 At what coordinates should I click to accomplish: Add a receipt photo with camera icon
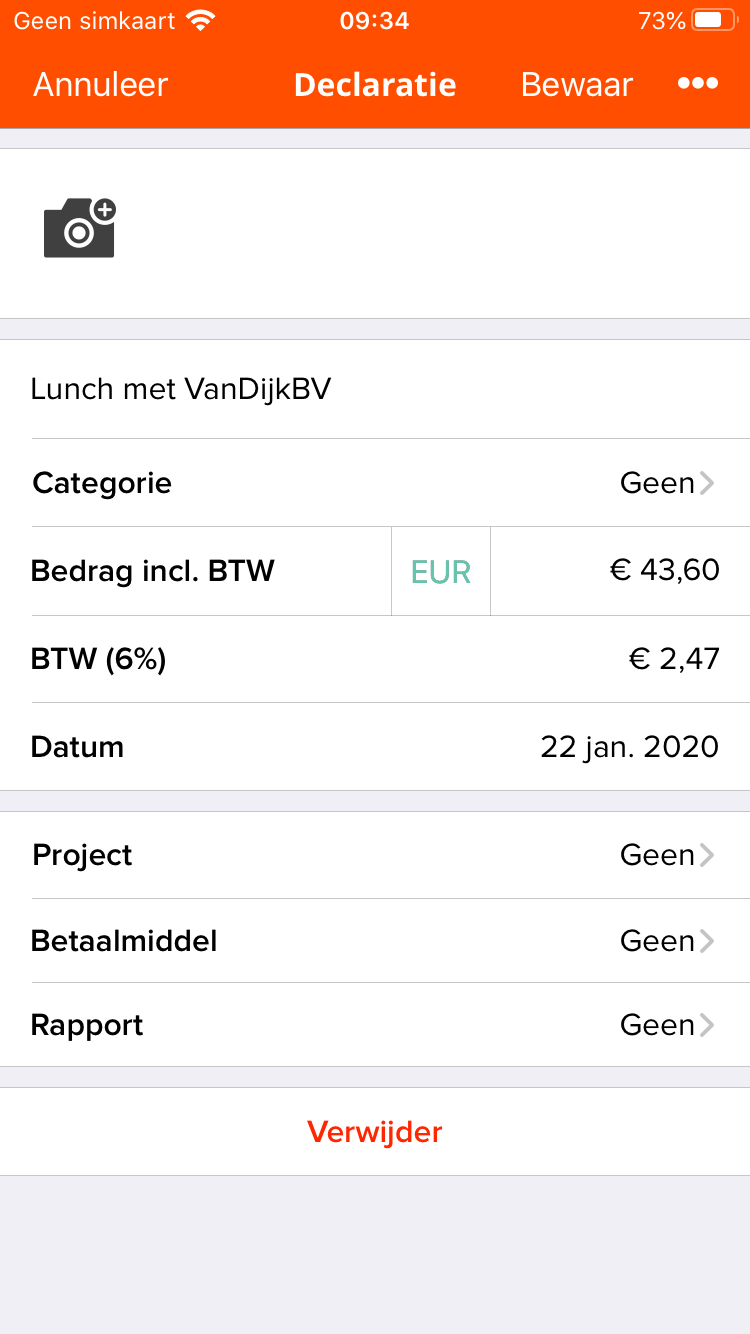80,228
